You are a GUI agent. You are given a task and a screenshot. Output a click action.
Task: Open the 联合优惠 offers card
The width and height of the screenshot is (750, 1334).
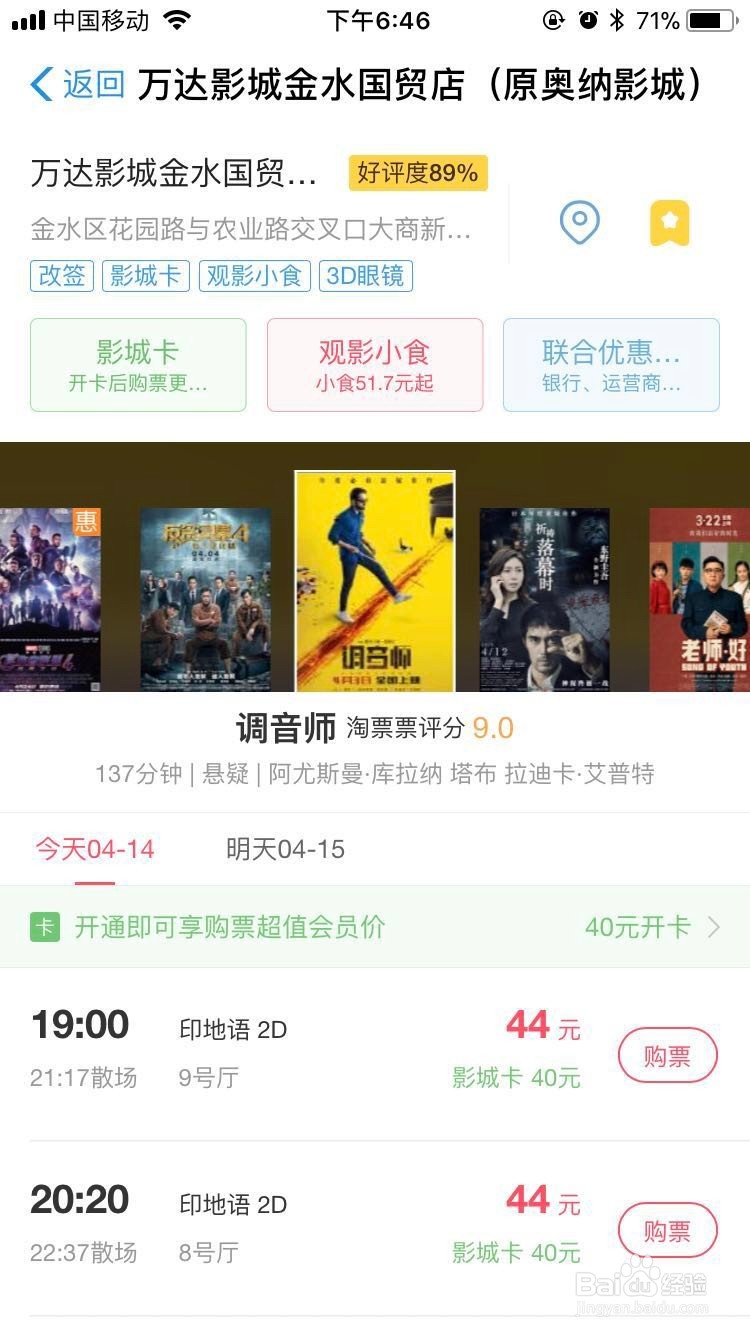tap(611, 365)
